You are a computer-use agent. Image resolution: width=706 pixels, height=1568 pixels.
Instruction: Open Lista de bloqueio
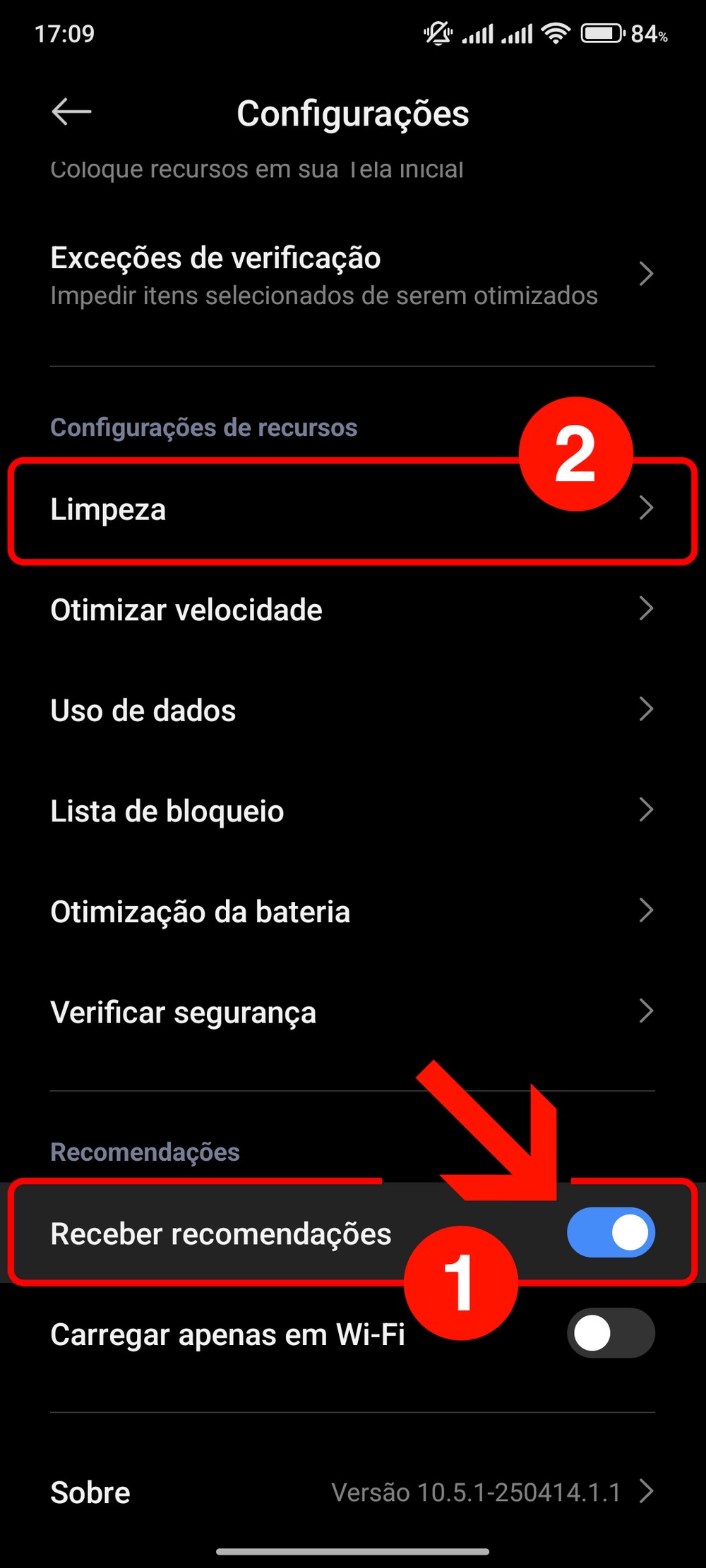[x=352, y=812]
